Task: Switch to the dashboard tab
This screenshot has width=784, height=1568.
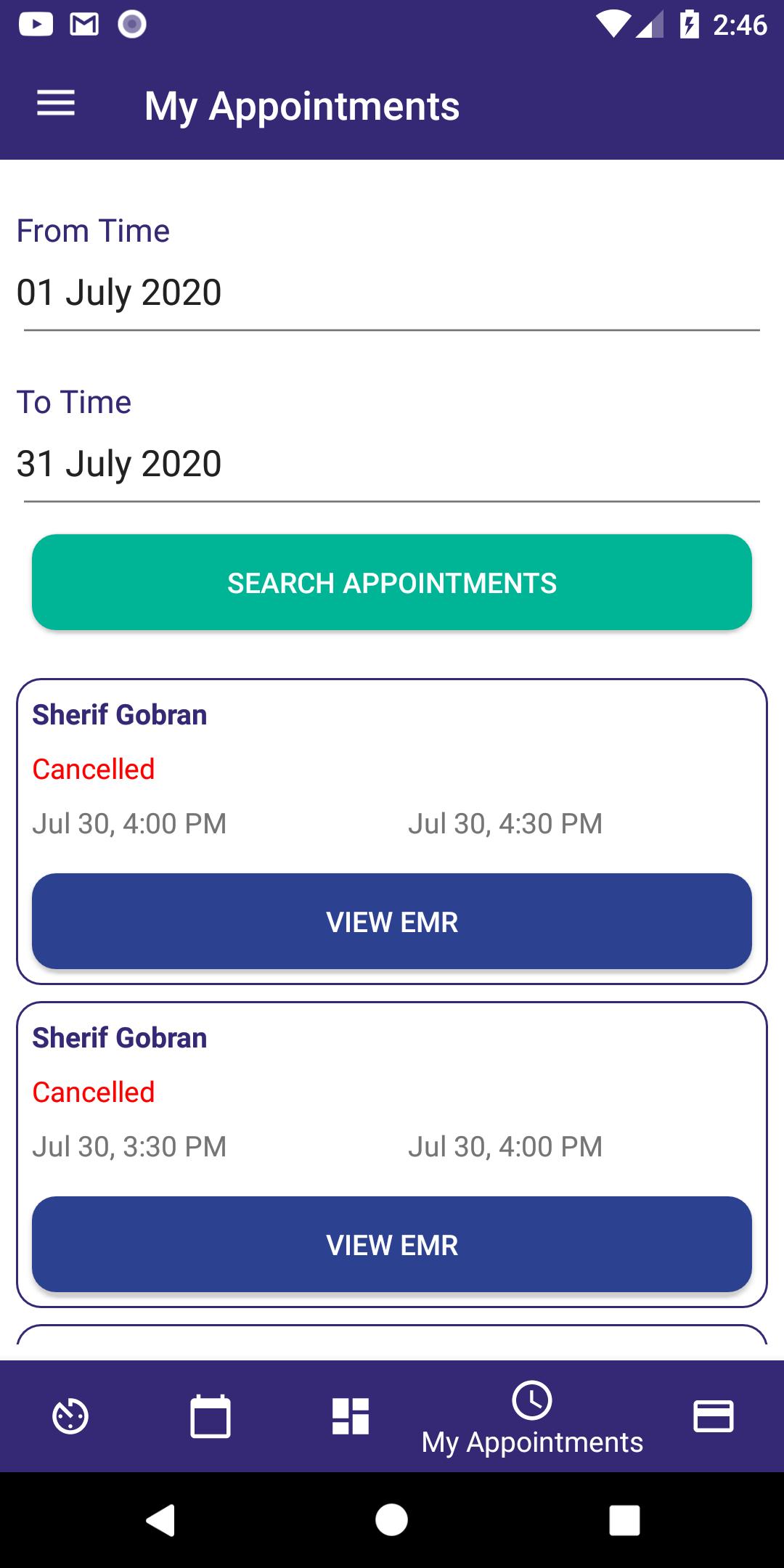Action: click(351, 1416)
